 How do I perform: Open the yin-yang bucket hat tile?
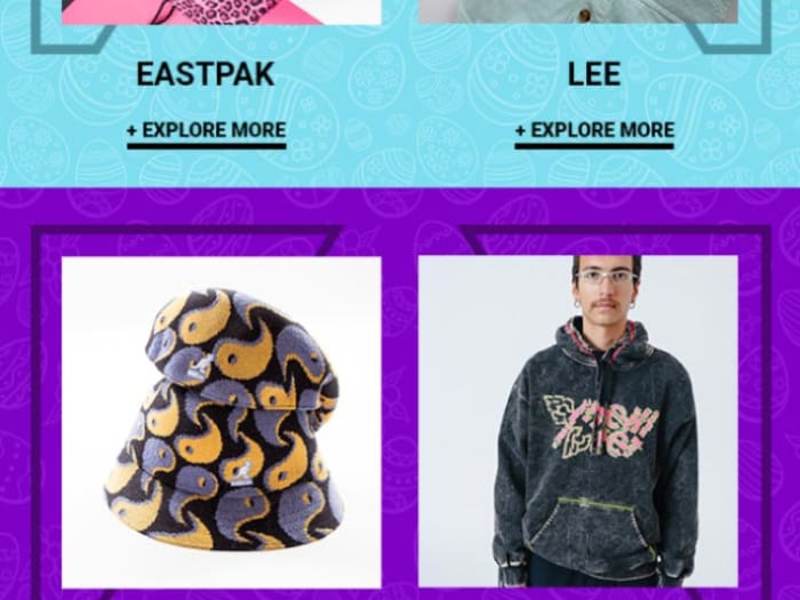[221, 422]
